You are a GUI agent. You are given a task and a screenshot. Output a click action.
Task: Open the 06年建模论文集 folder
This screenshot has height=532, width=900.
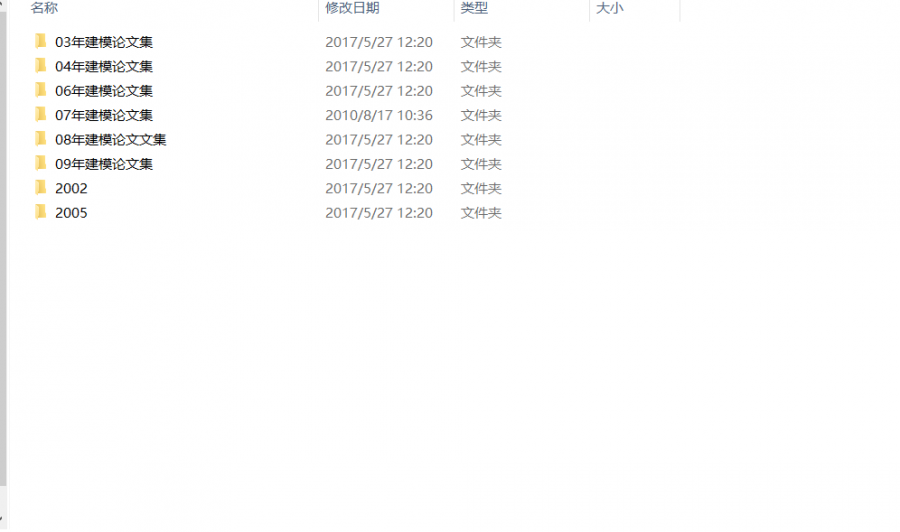pos(103,91)
